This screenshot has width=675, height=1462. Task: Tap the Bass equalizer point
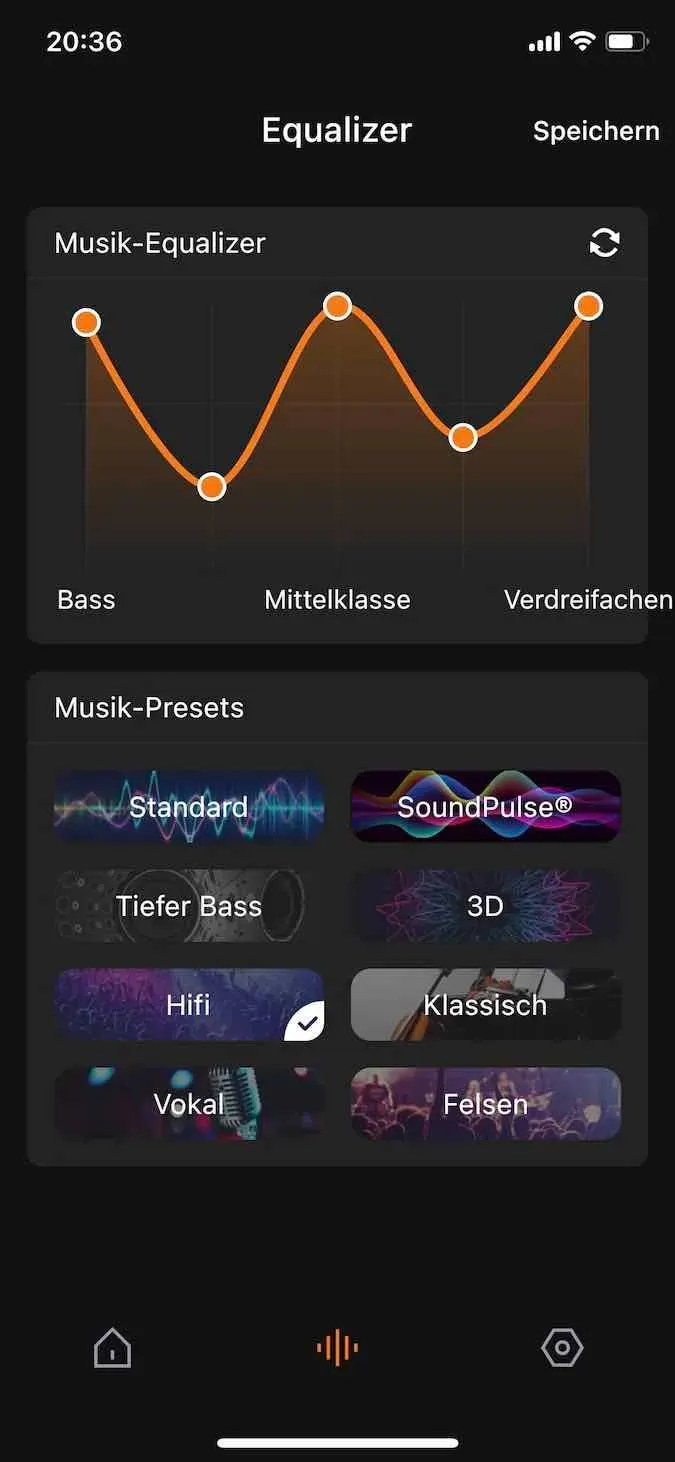pos(87,322)
